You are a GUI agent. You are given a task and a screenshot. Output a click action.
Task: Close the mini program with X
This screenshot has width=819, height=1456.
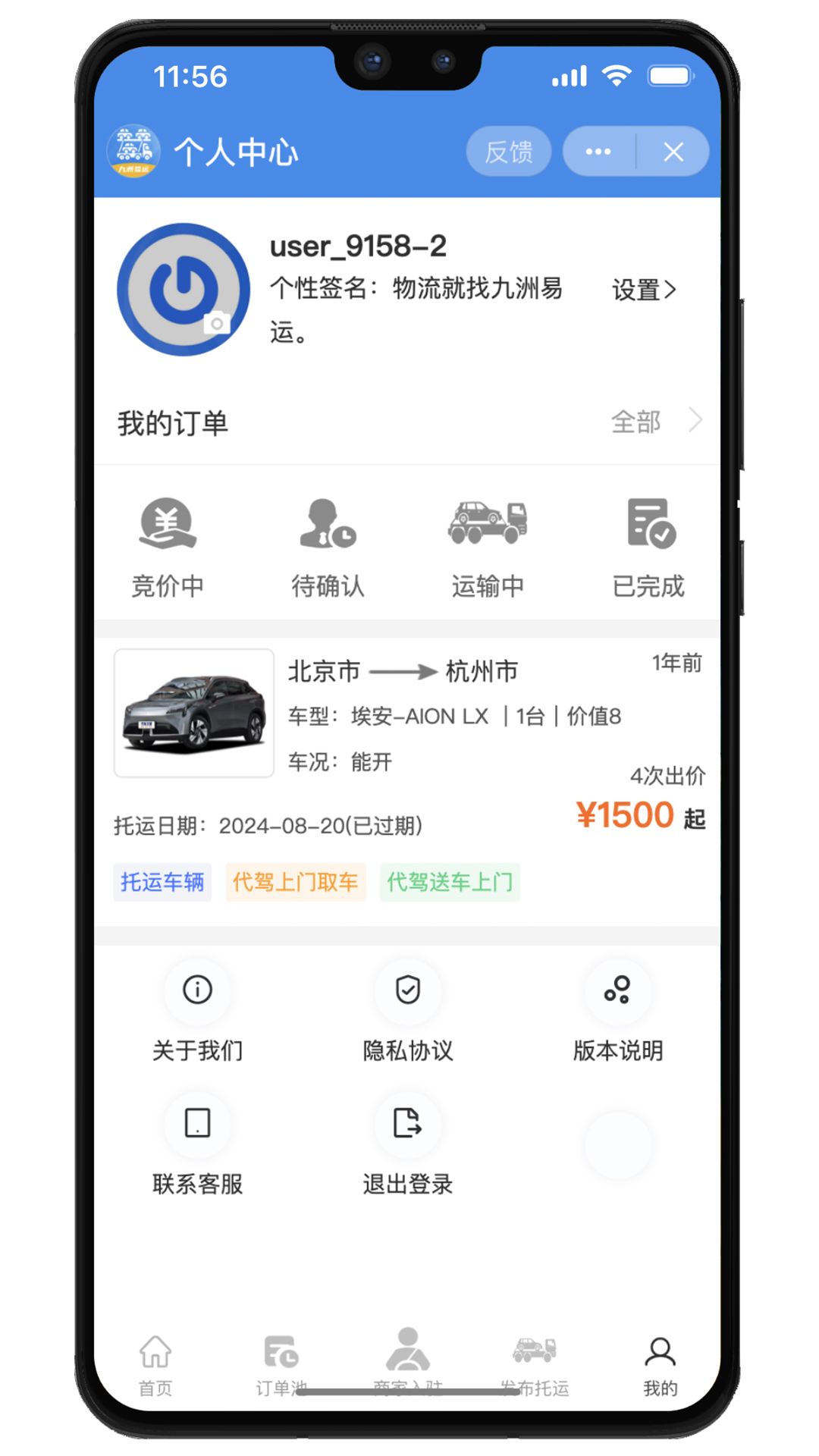(673, 152)
